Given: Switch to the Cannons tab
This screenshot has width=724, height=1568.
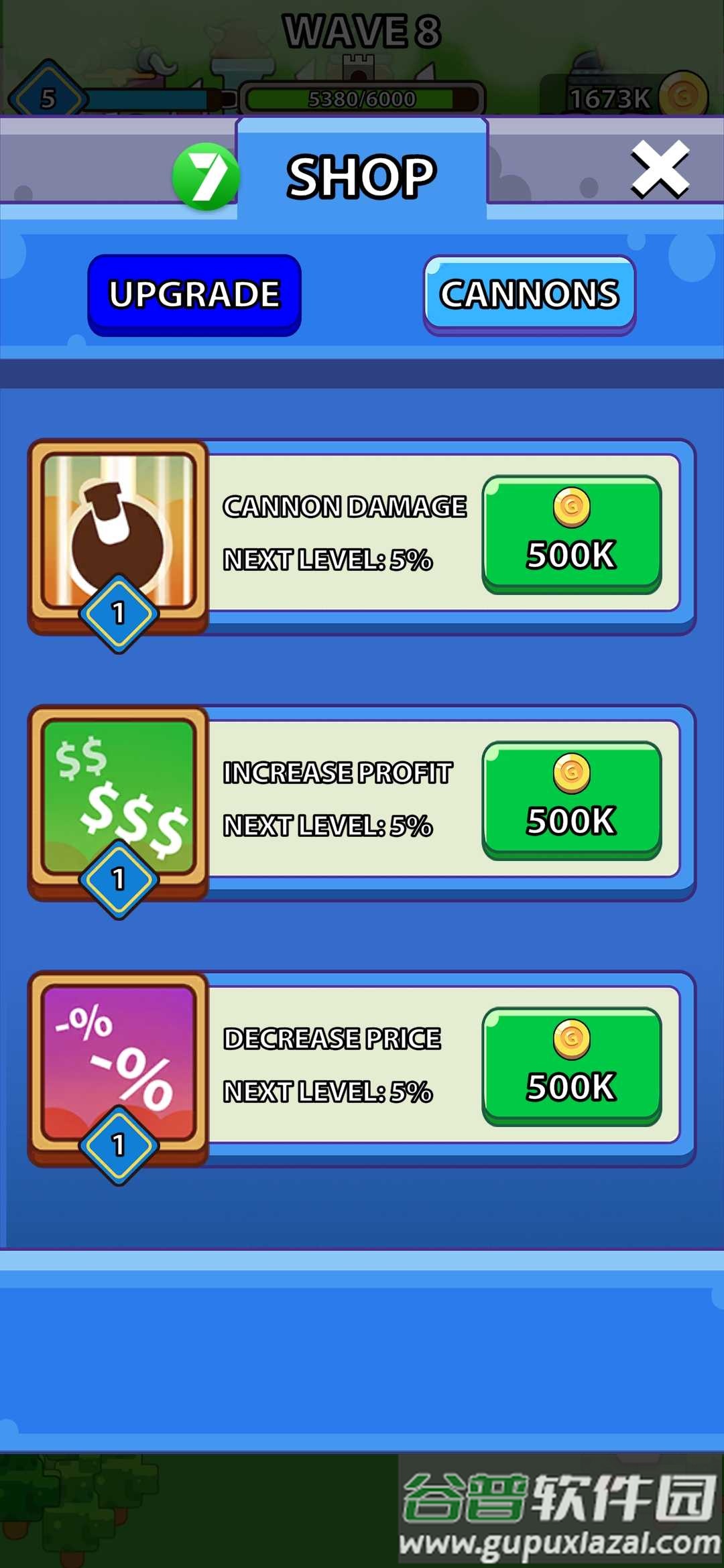Looking at the screenshot, I should click(529, 295).
